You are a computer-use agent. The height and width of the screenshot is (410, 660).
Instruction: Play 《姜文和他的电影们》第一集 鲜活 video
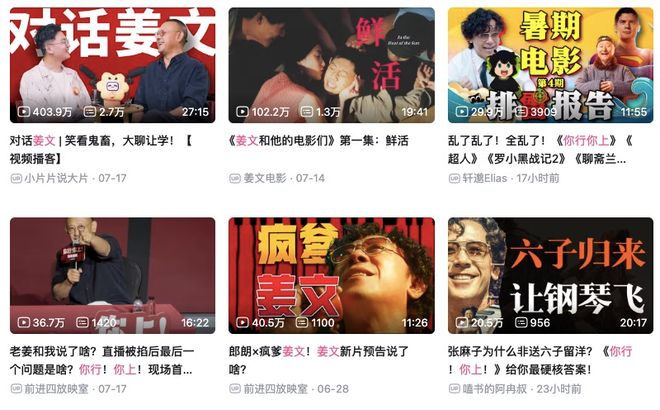pyautogui.click(x=331, y=62)
